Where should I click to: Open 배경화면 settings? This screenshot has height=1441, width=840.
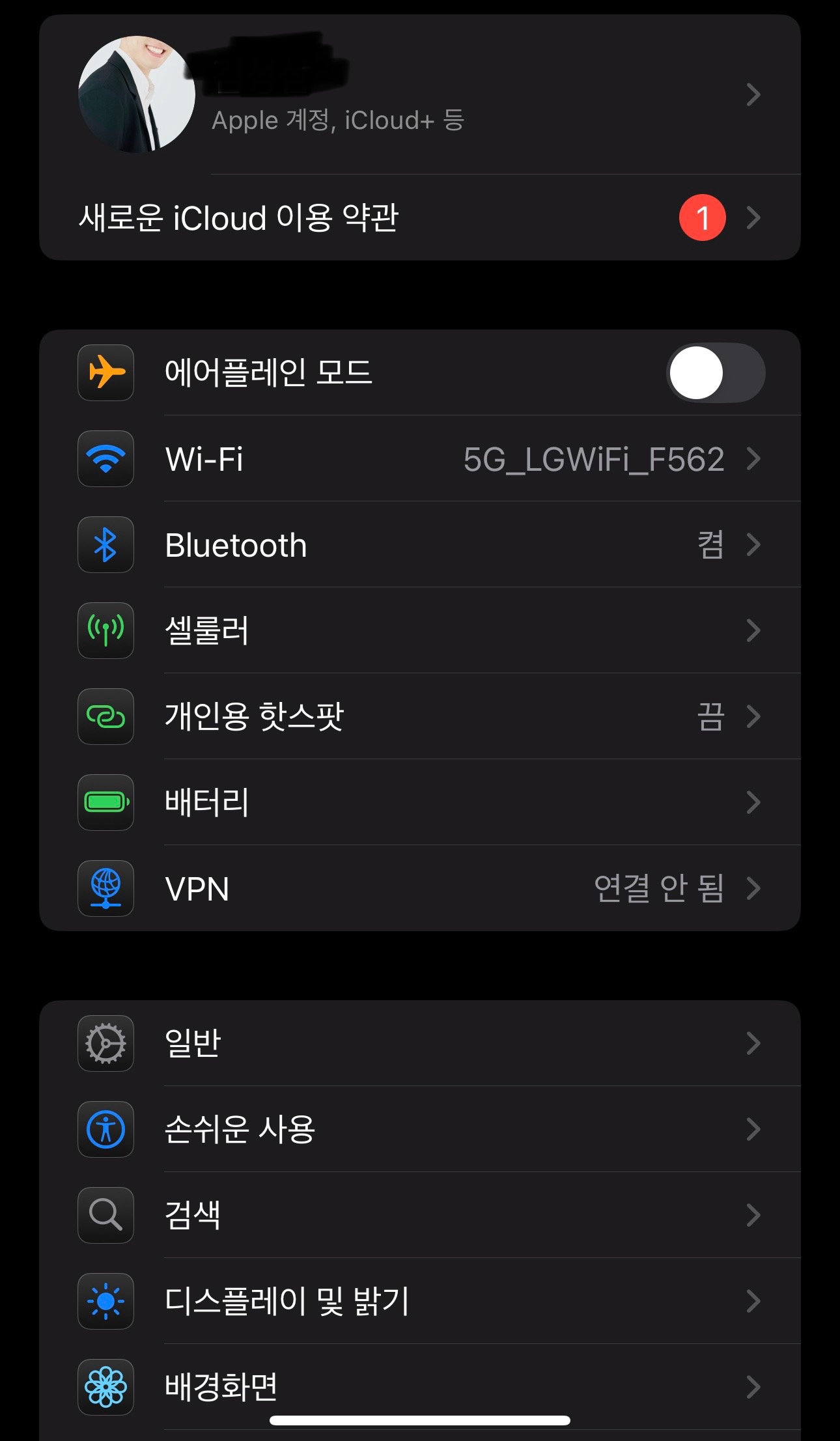(x=419, y=1386)
